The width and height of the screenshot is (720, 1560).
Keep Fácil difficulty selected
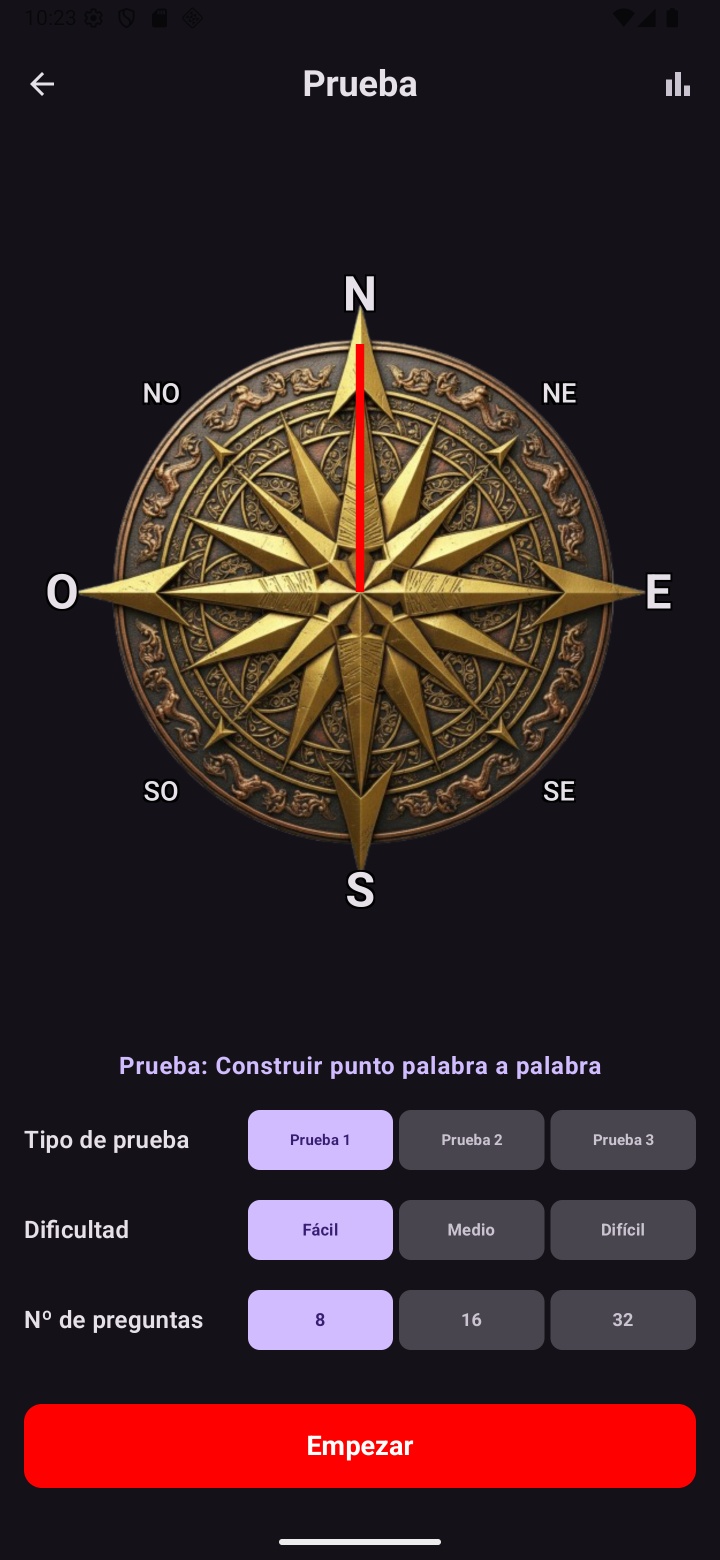pos(320,1229)
